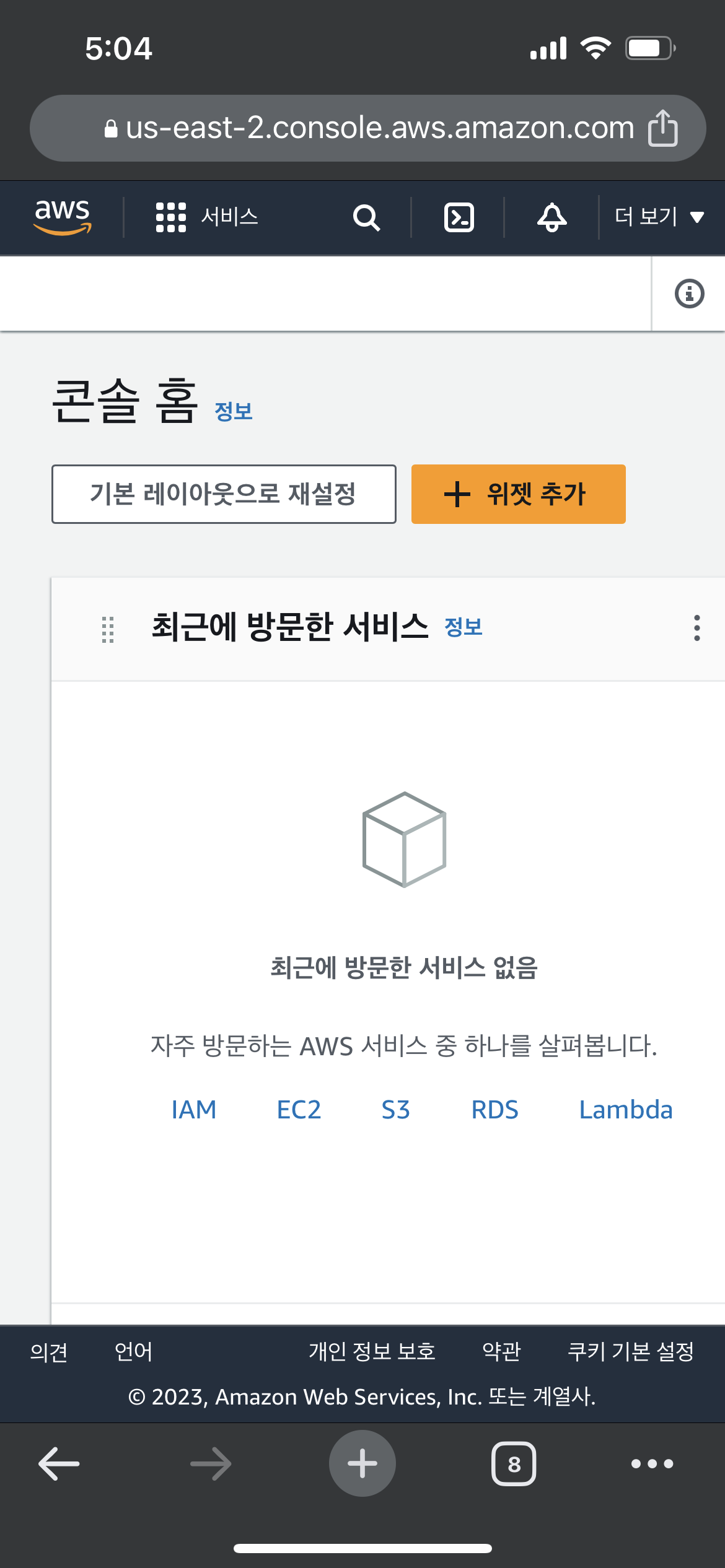Open the browser tab switcher showing 8

coord(514,1464)
